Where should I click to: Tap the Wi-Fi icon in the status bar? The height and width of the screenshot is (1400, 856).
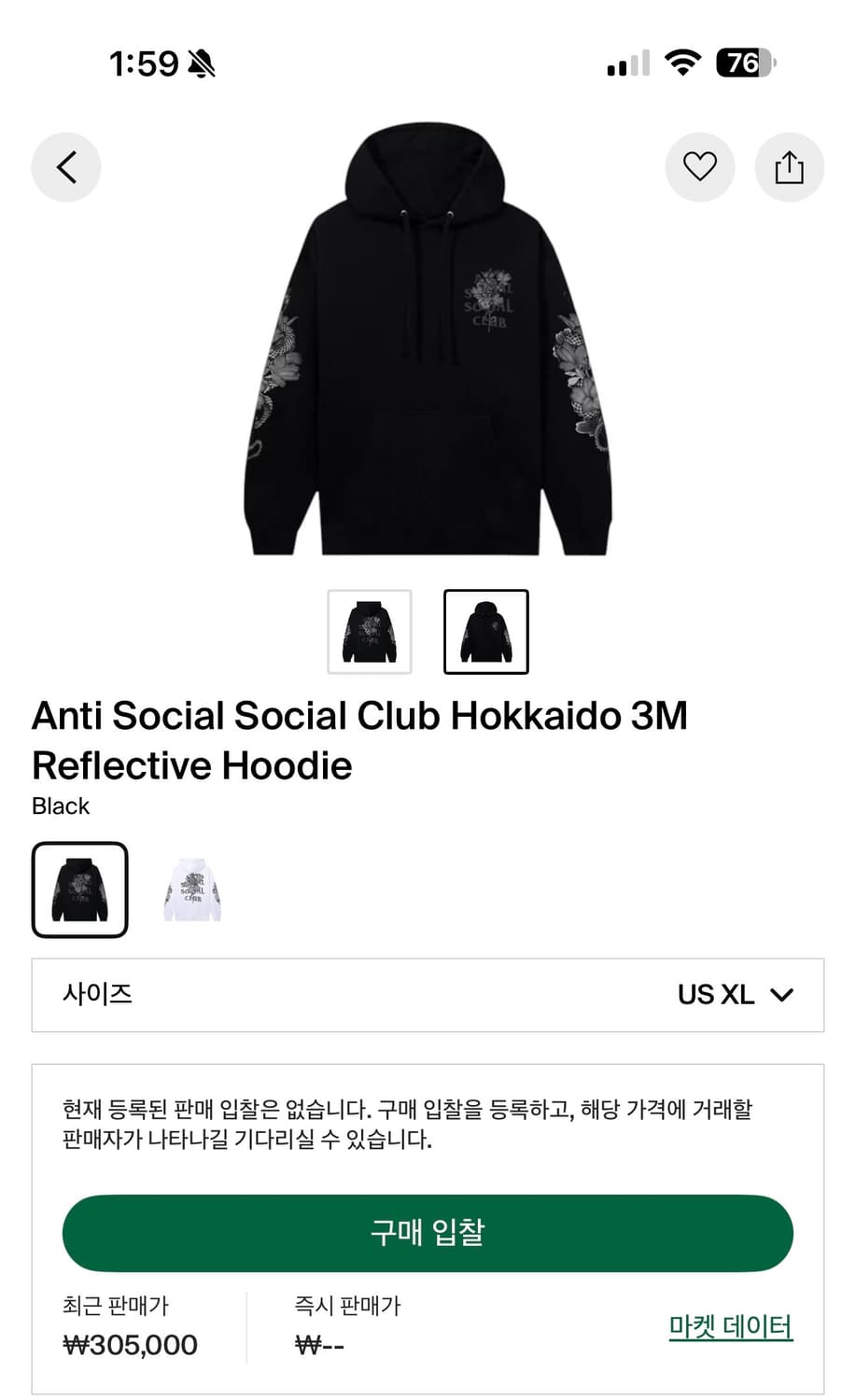[x=682, y=62]
